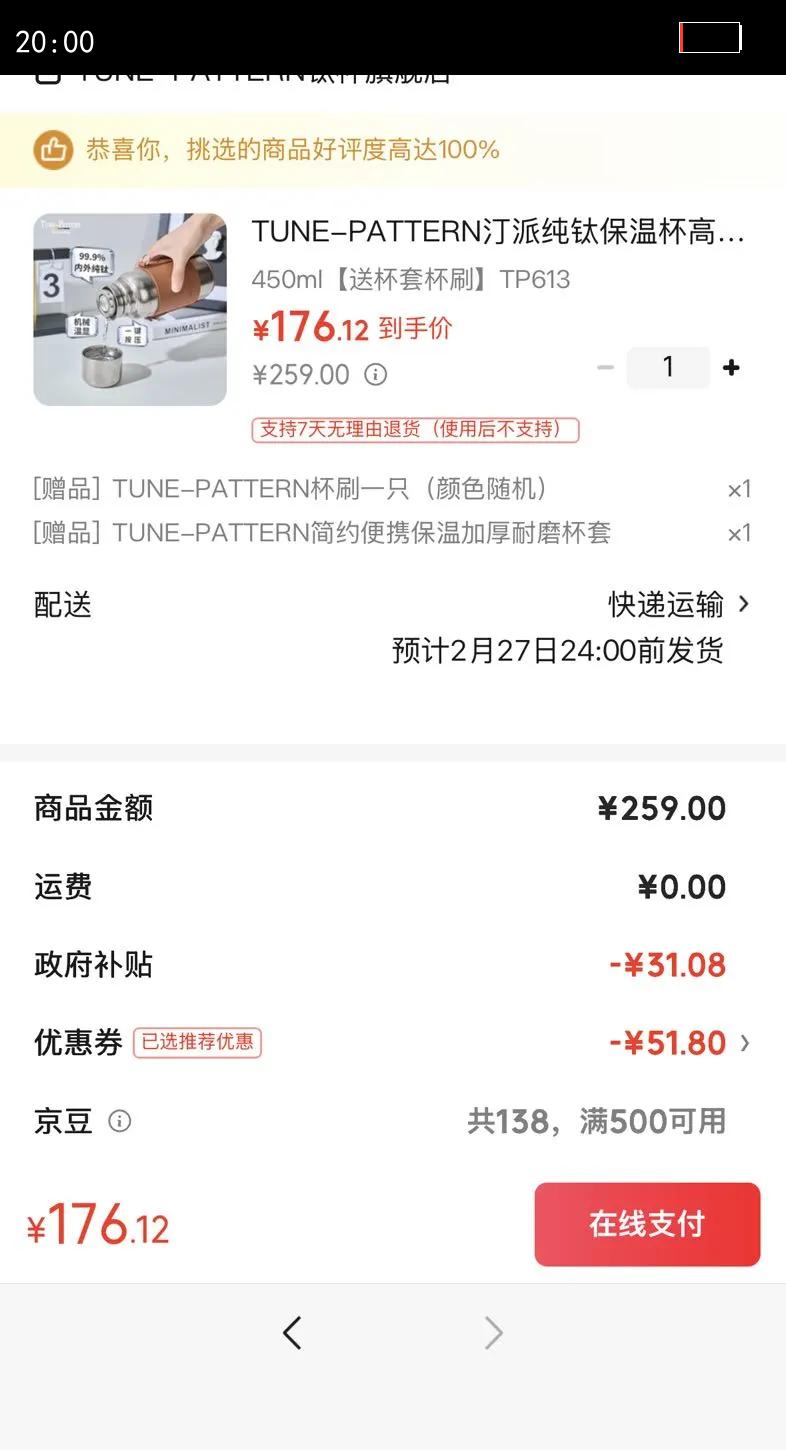Open the TUNE-PATTERN thermos product image
The width and height of the screenshot is (786, 1450).
(x=130, y=309)
